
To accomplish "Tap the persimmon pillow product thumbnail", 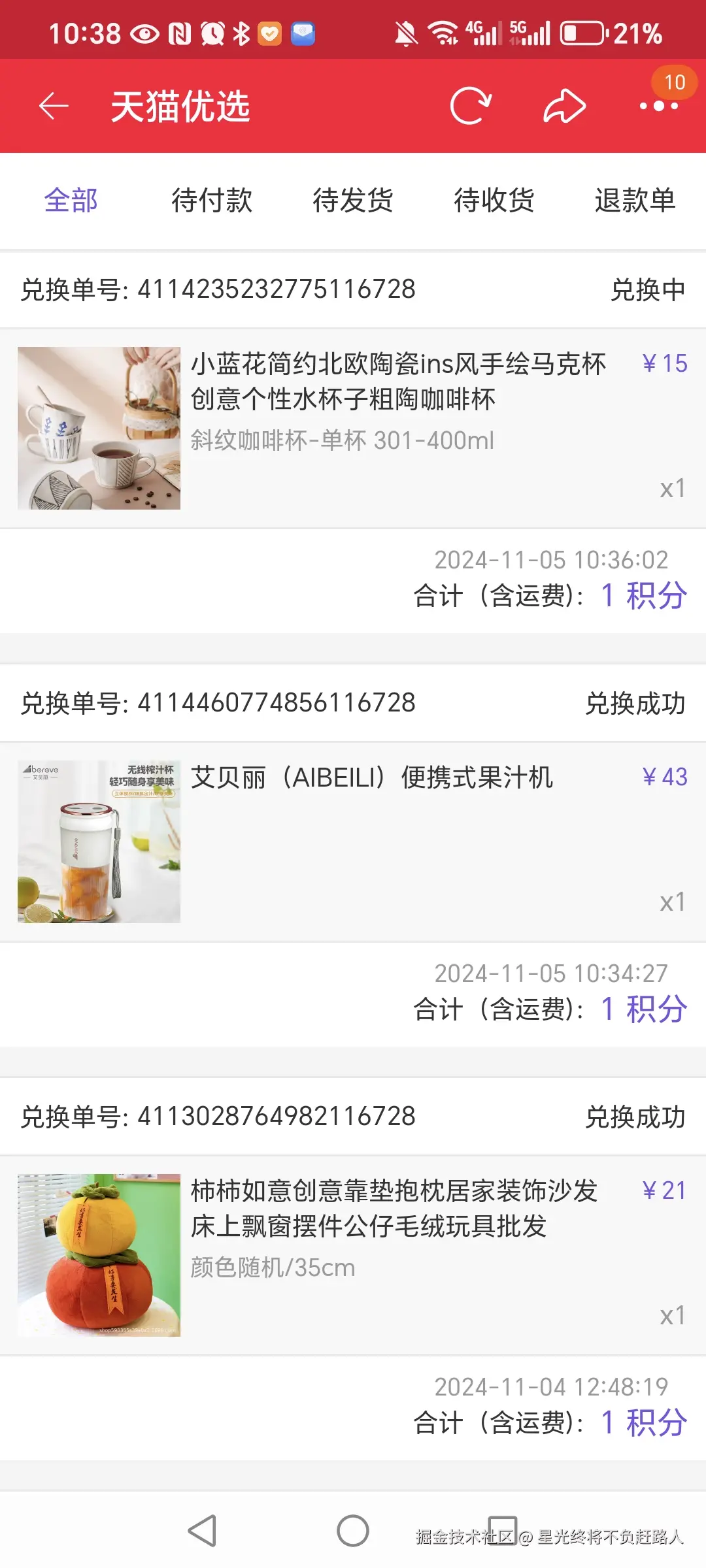I will (98, 1255).
